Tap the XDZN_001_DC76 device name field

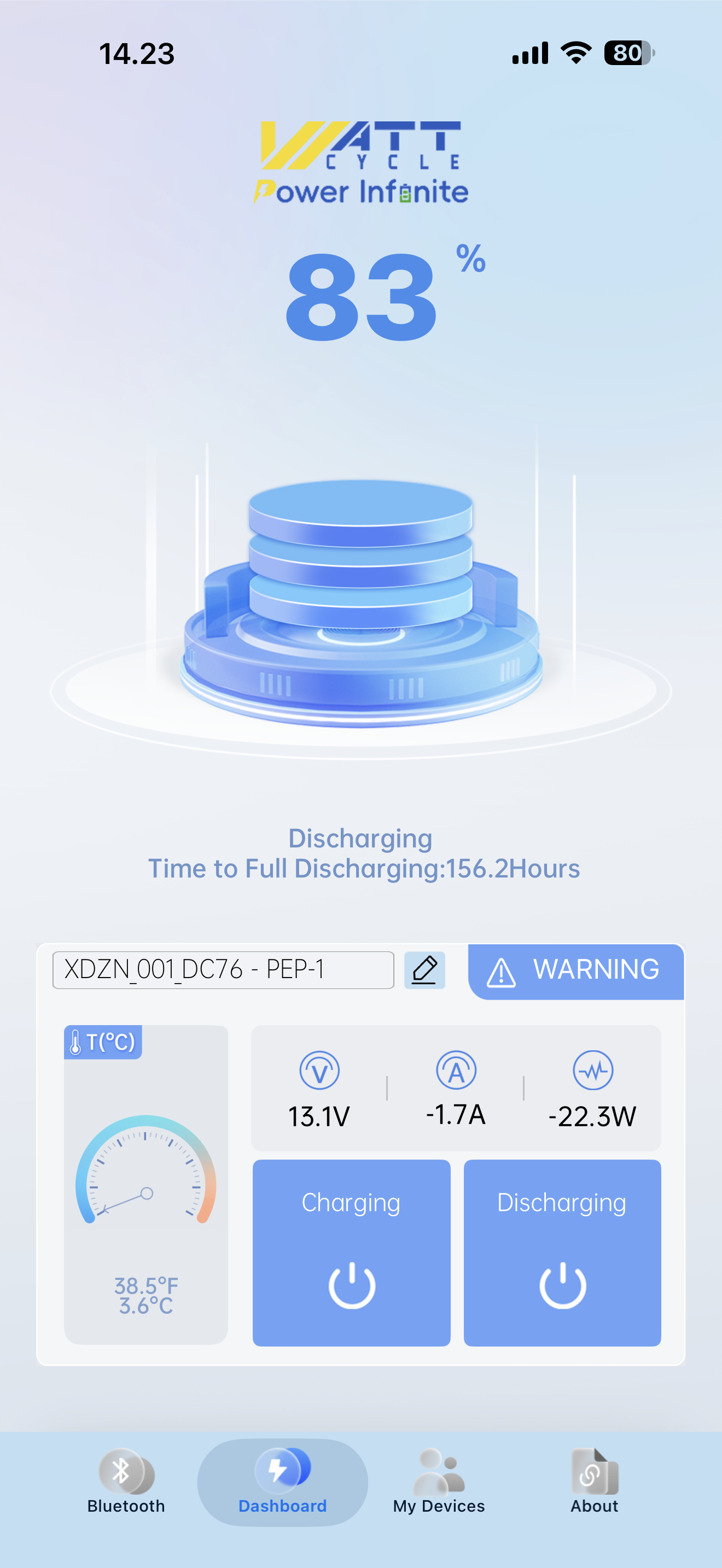click(x=223, y=970)
